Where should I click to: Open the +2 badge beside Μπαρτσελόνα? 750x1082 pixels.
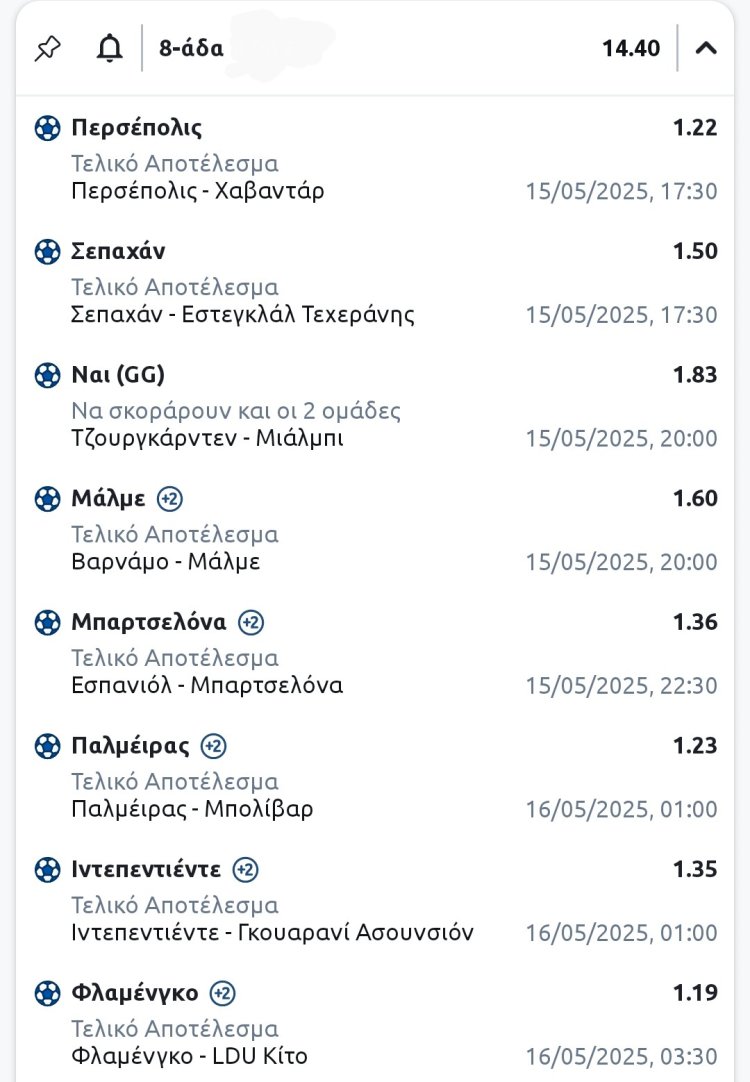point(250,622)
